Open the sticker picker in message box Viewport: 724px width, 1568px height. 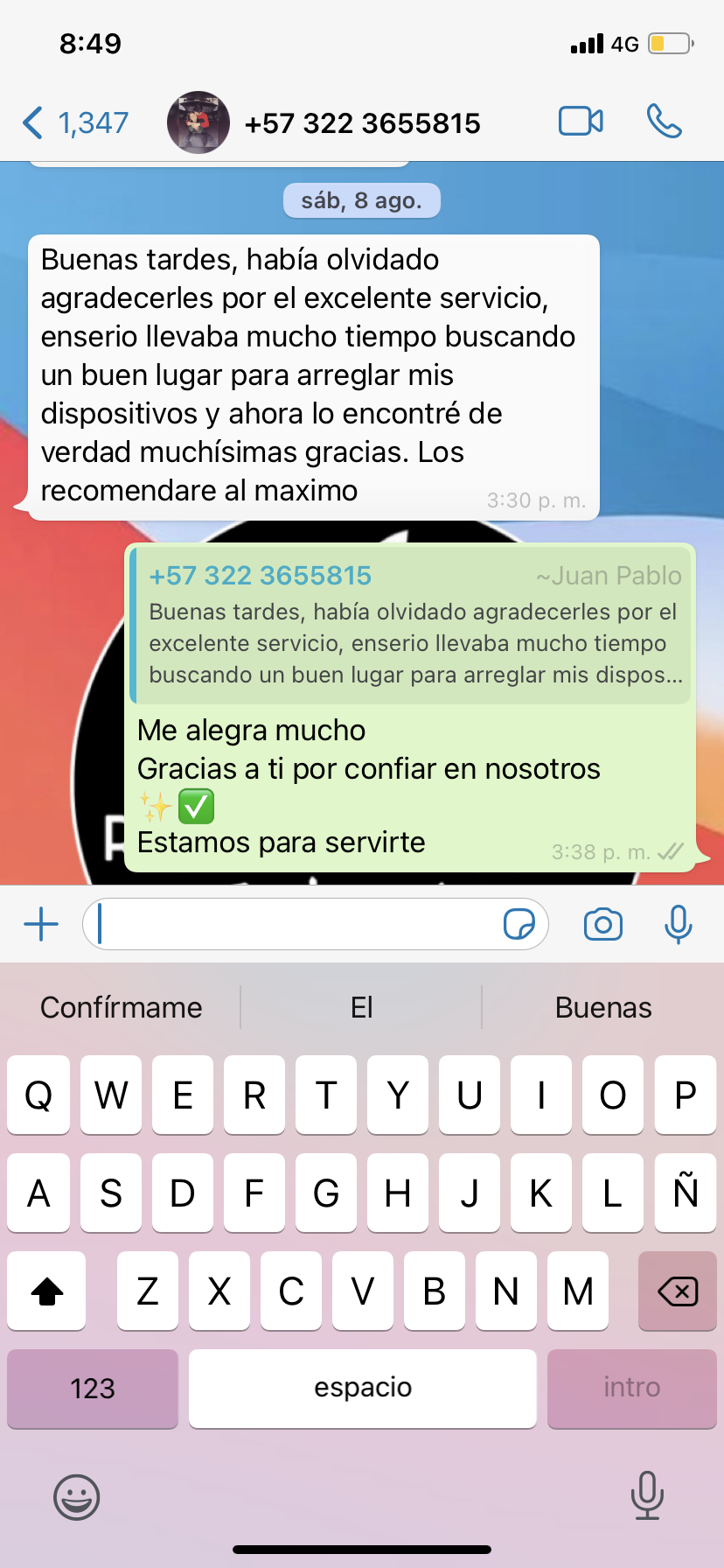coord(519,924)
